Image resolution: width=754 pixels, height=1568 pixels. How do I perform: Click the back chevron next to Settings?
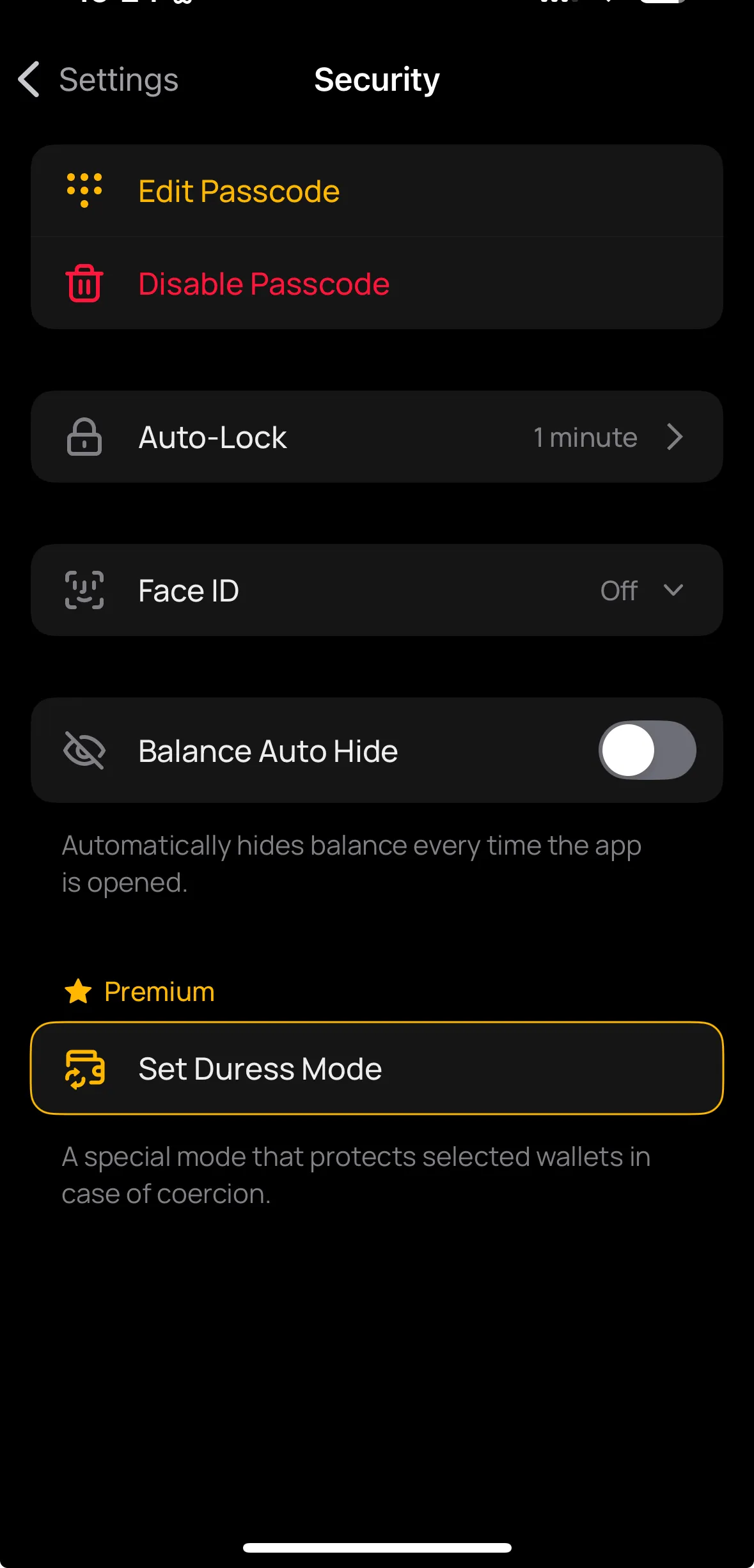coord(28,79)
